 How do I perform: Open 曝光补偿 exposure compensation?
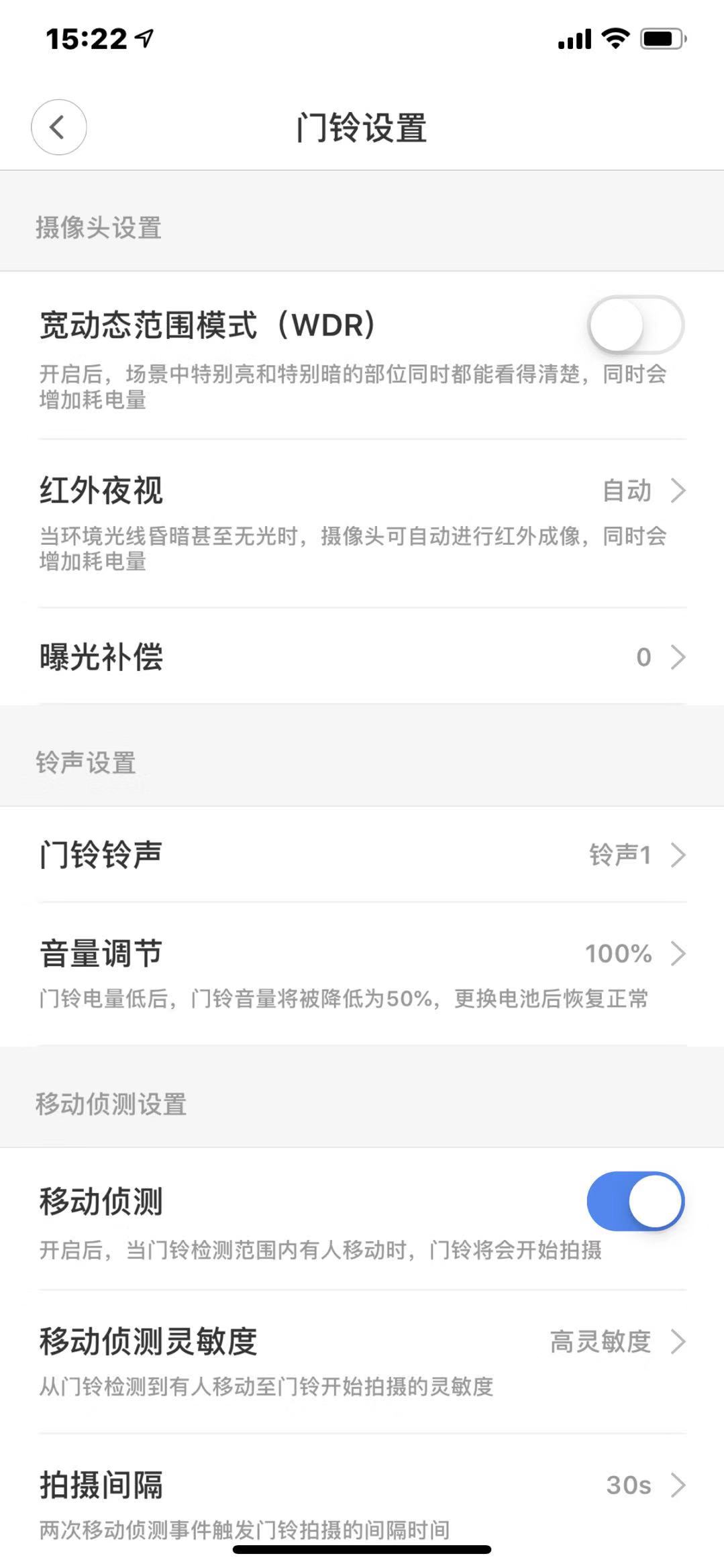(362, 658)
